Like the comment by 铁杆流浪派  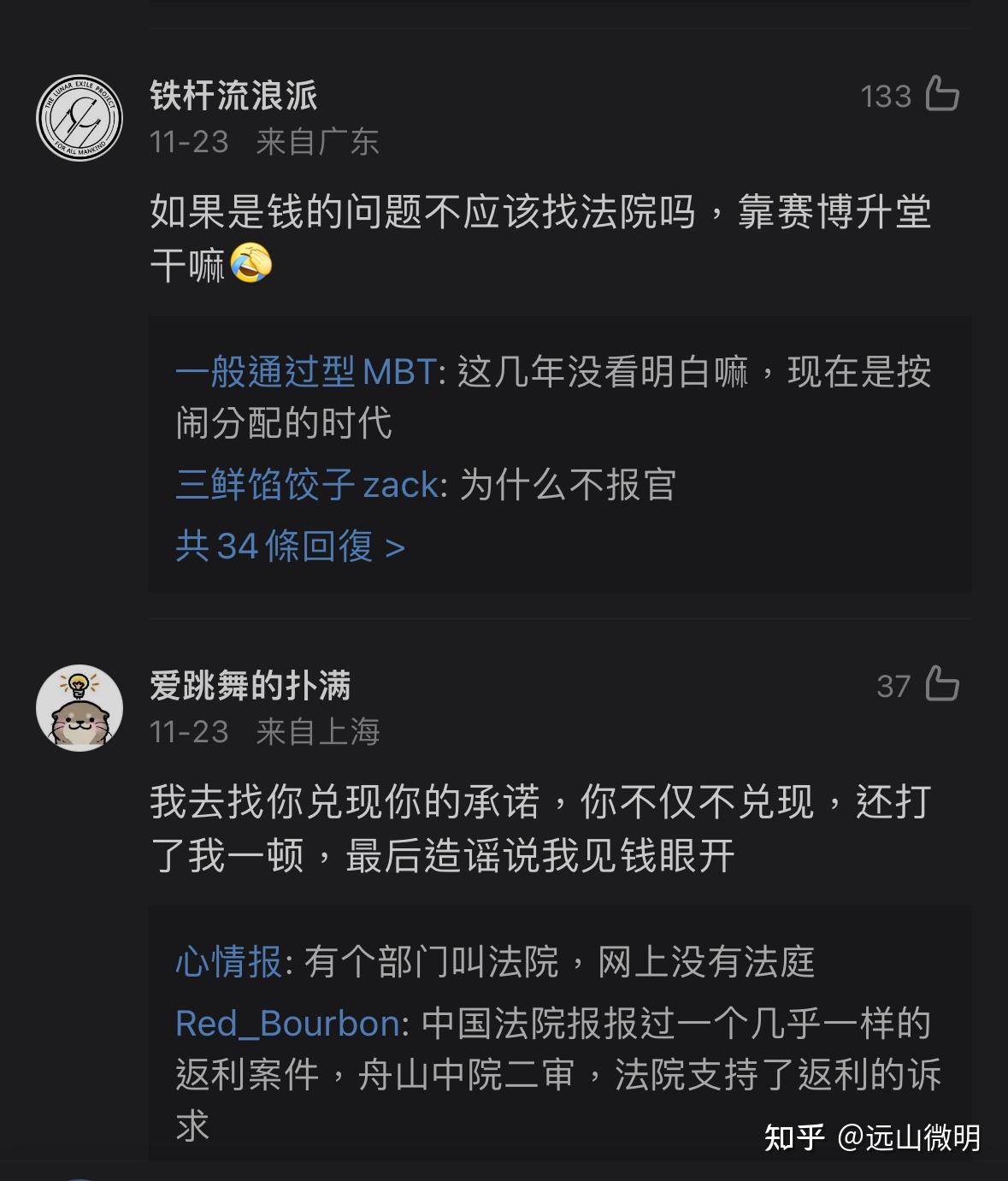point(941,94)
